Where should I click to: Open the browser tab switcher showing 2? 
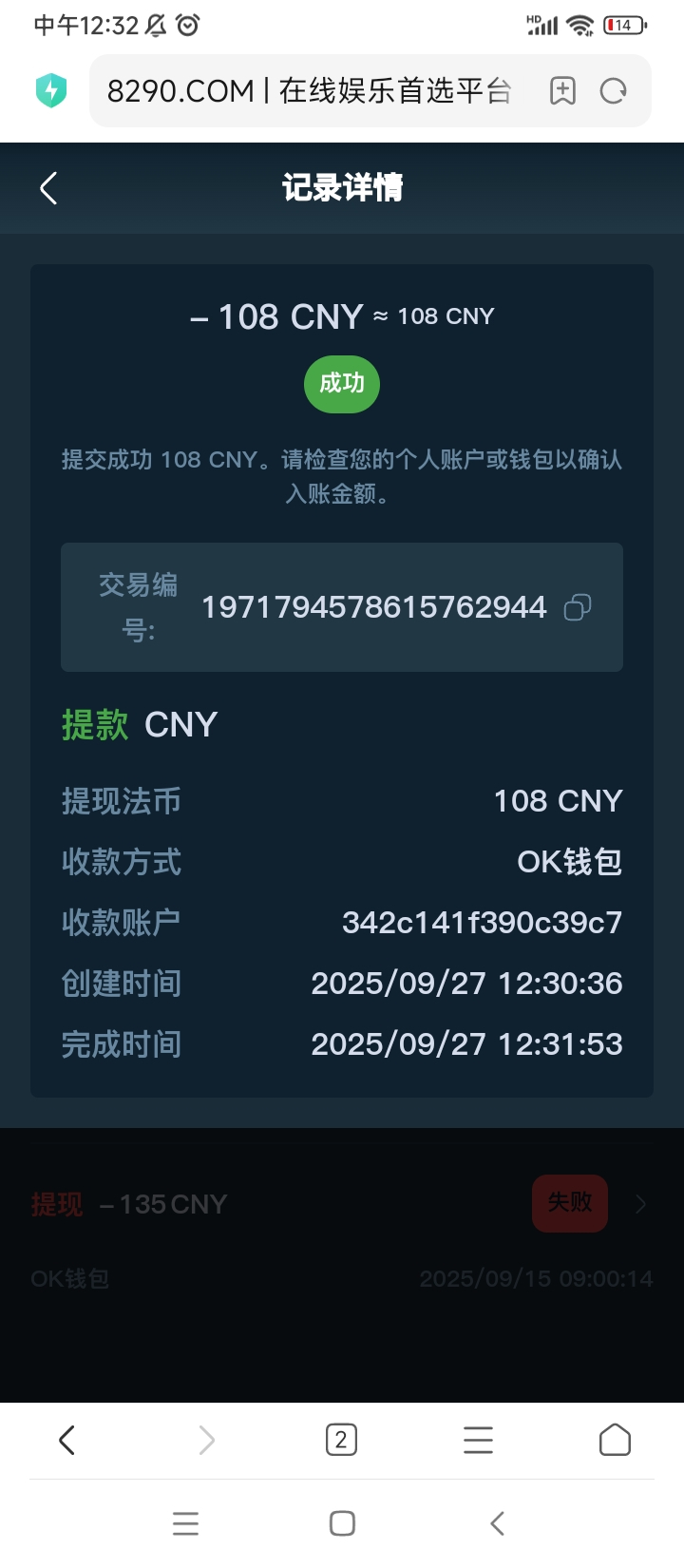341,1440
